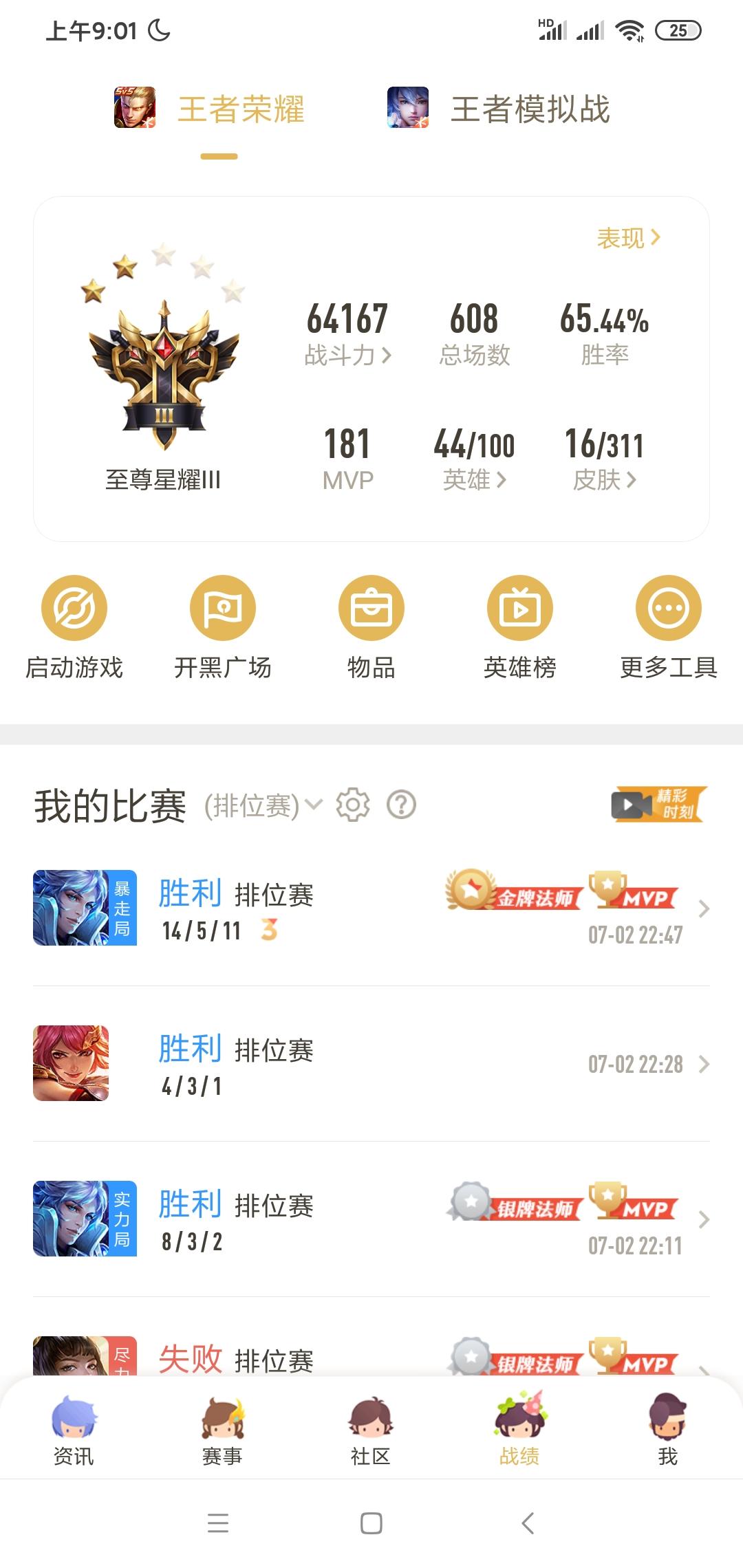The width and height of the screenshot is (743, 1568).
Task: View 战斗力 combat power details
Action: (x=347, y=355)
